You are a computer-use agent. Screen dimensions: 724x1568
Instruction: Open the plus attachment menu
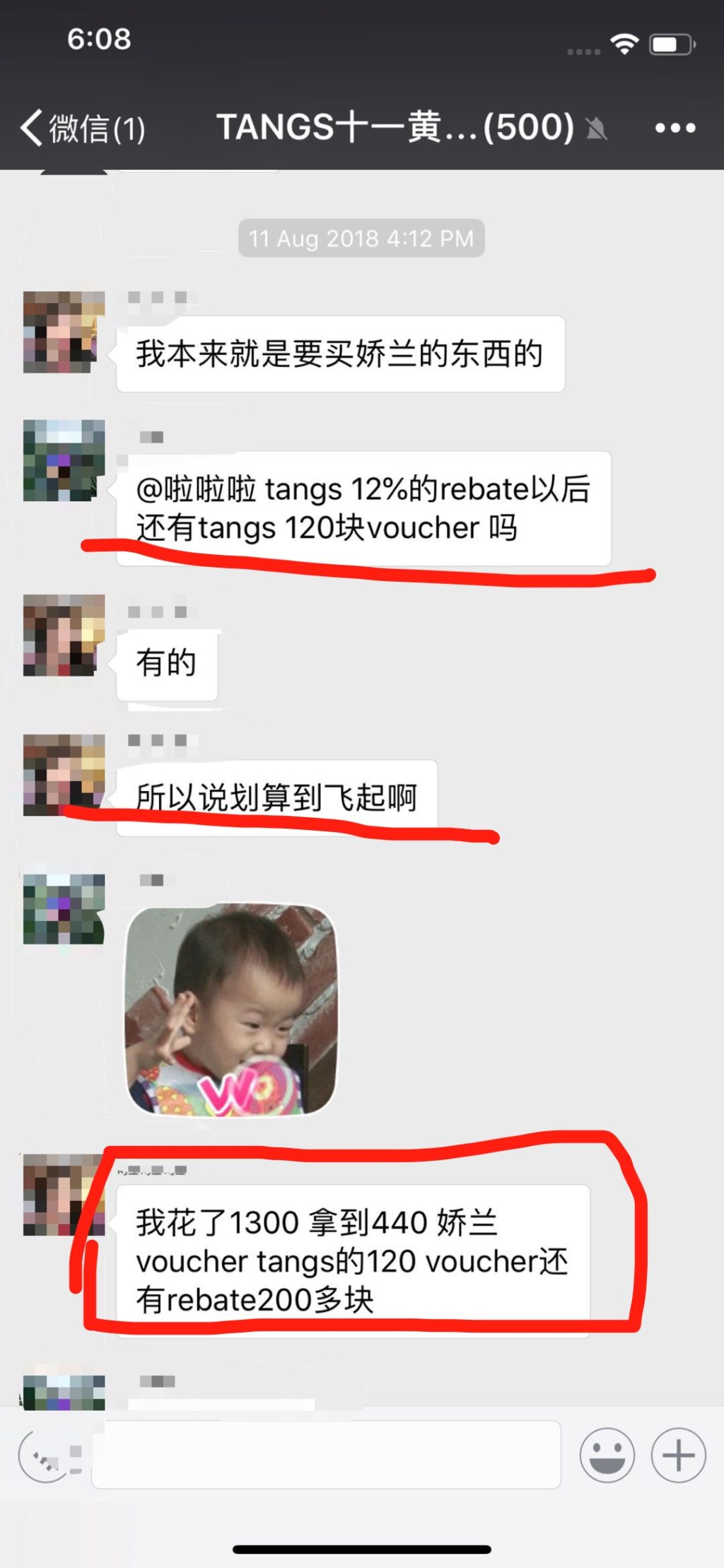[x=678, y=1455]
